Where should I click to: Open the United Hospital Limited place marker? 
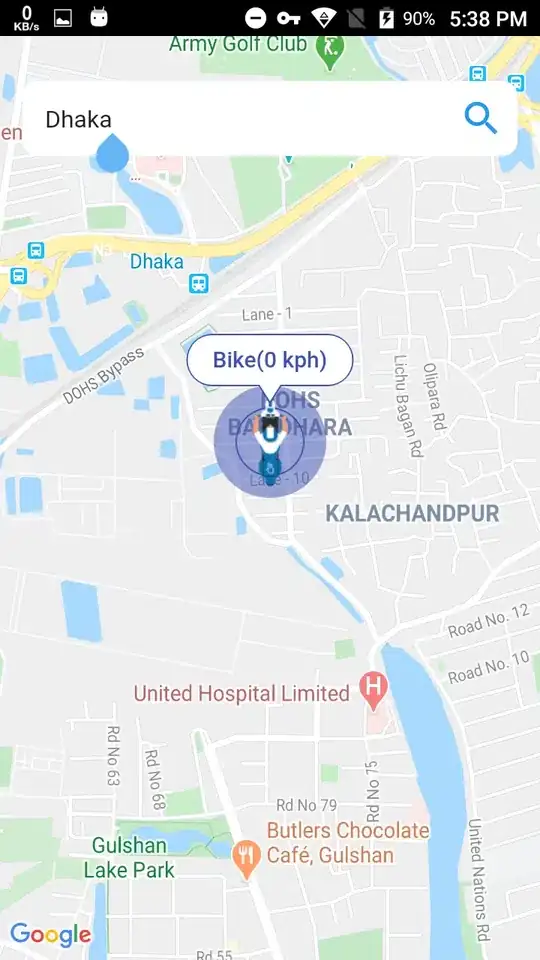[x=373, y=689]
